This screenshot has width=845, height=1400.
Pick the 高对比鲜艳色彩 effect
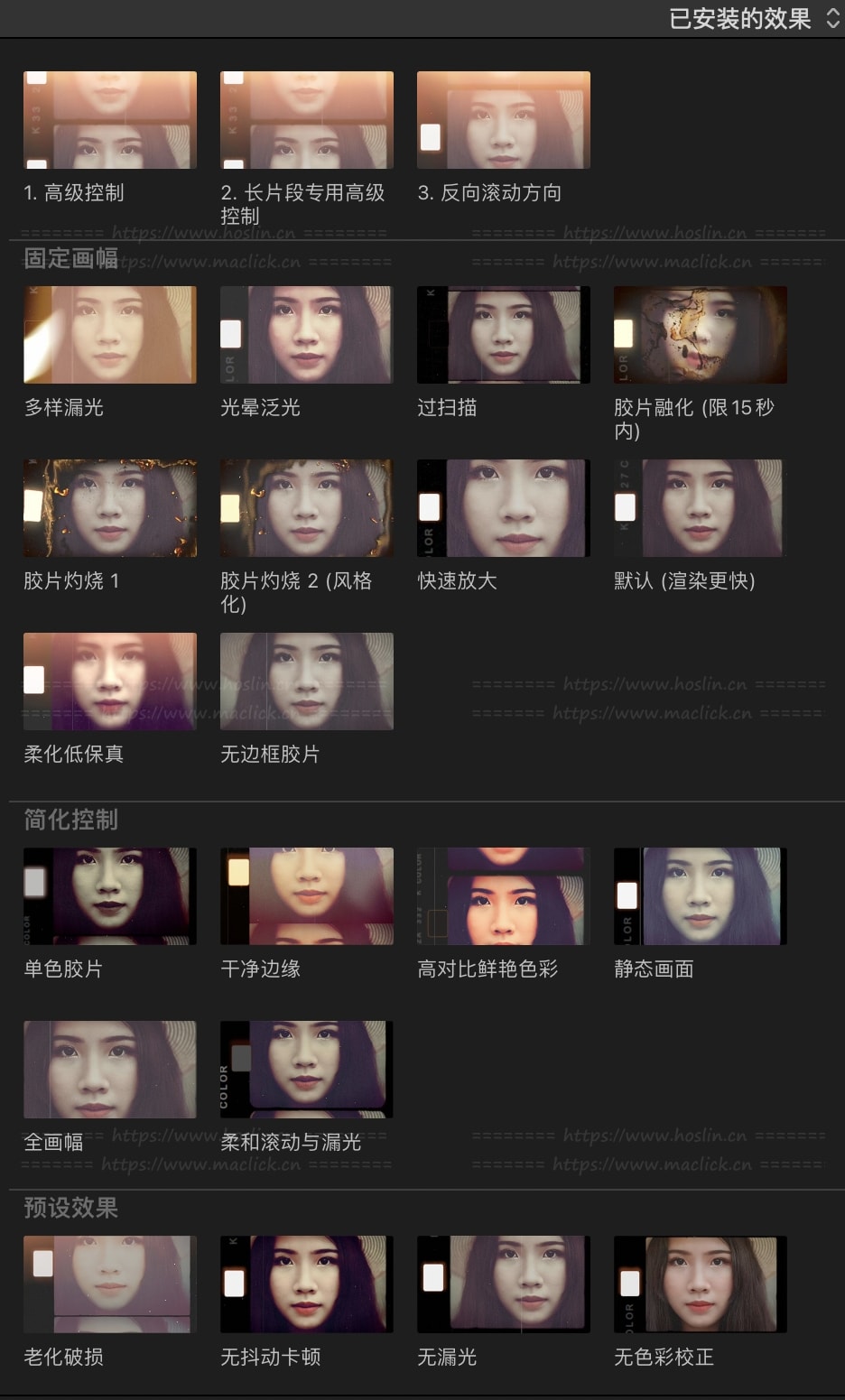(x=504, y=896)
